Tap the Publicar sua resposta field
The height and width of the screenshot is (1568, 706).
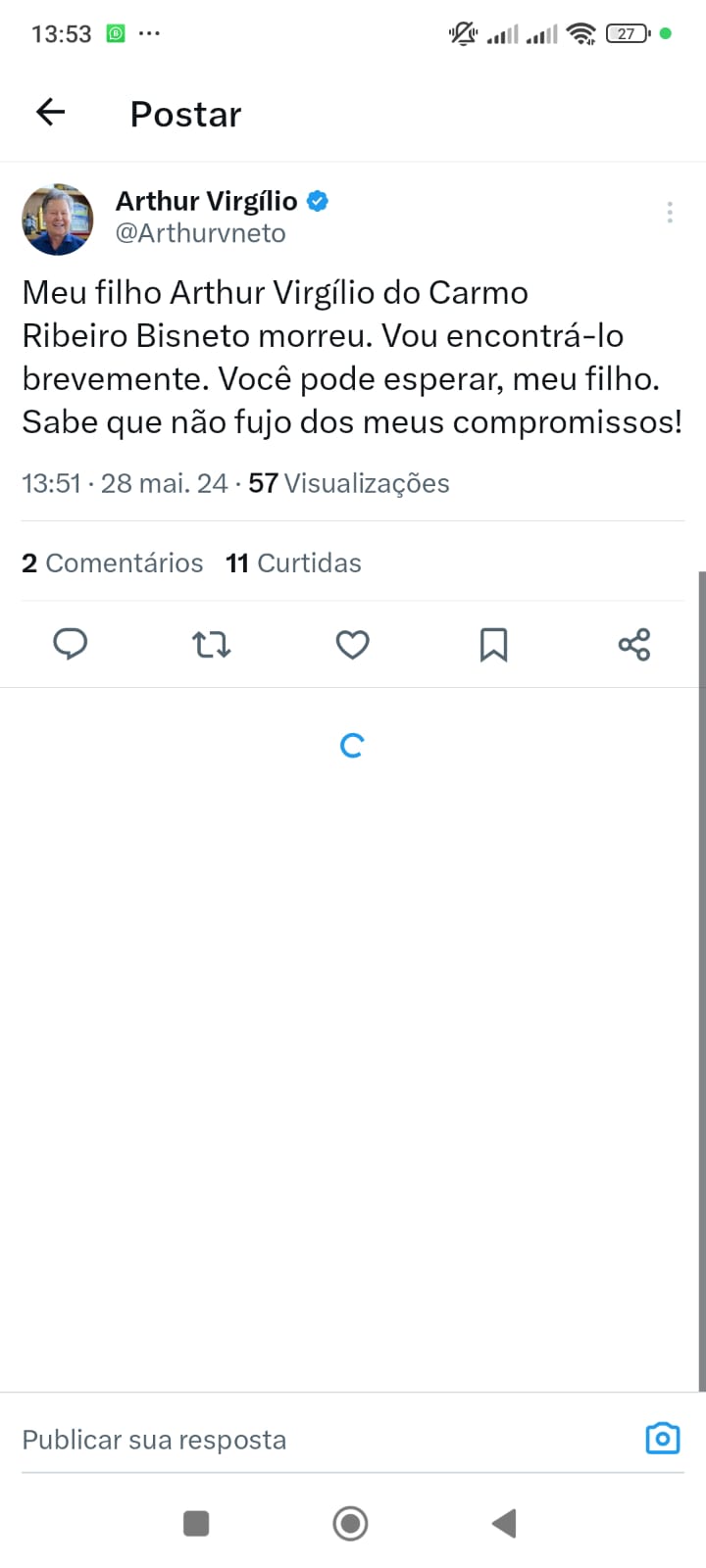294,1440
